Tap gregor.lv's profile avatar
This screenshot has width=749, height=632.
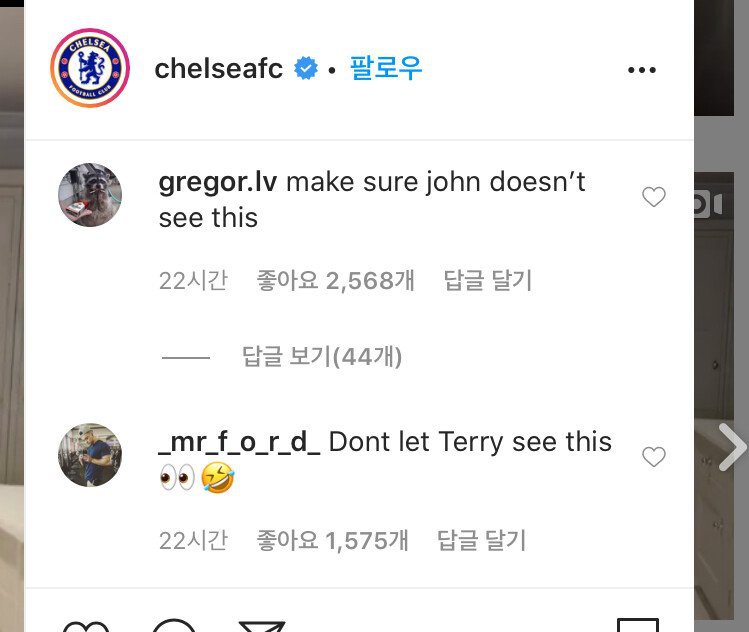(90, 195)
